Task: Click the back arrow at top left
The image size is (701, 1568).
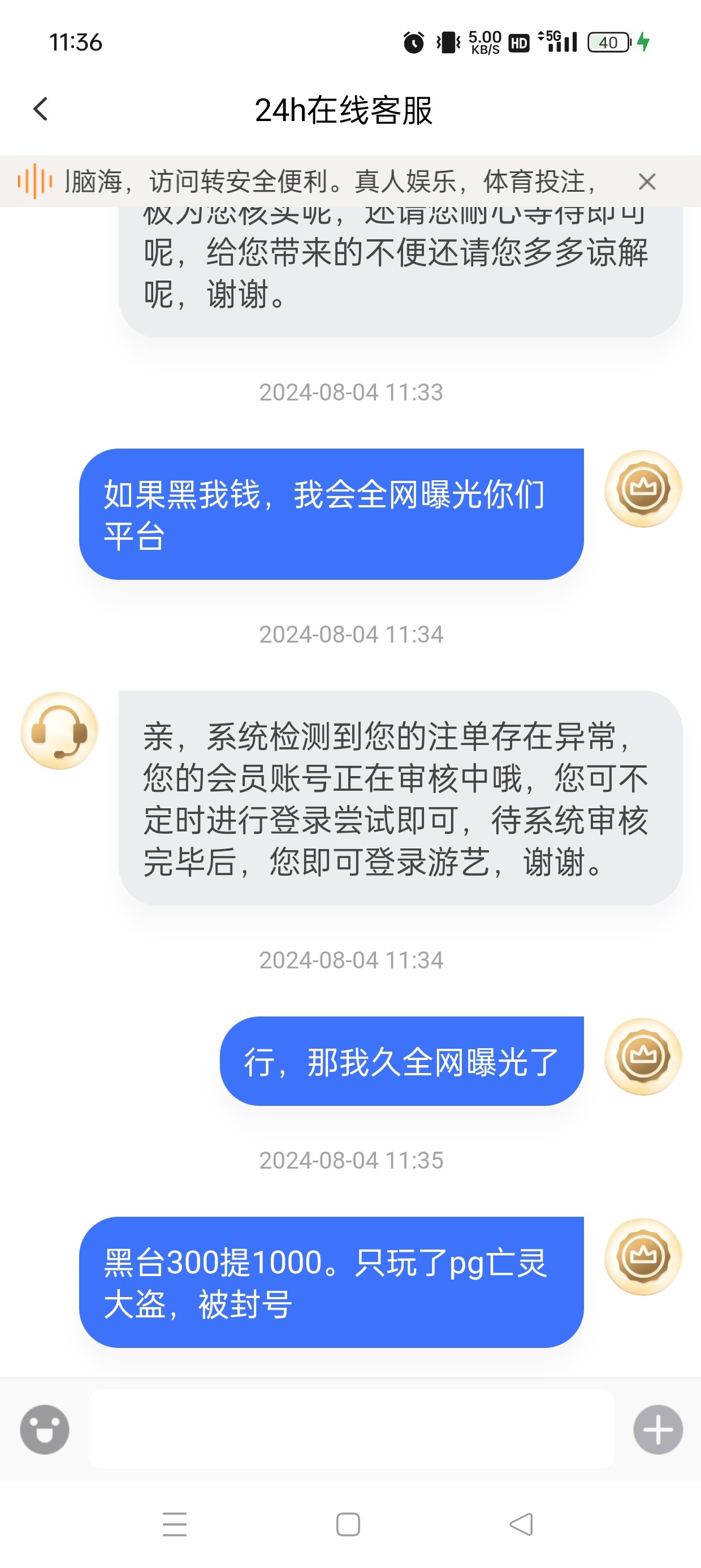Action: (x=40, y=109)
